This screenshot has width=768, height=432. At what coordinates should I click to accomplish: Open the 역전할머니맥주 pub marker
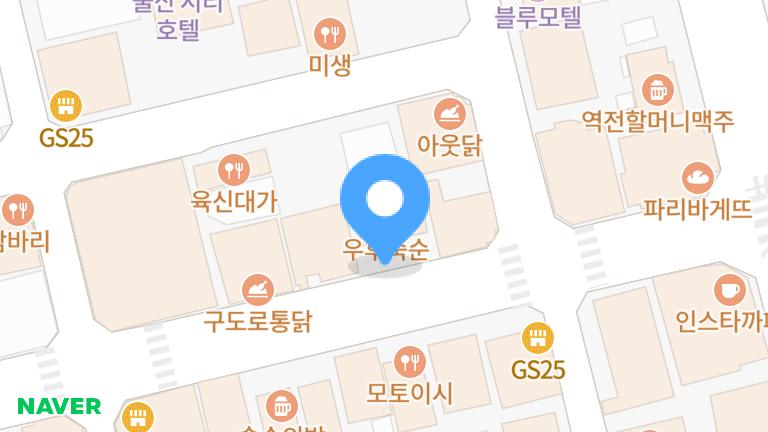coord(657,89)
